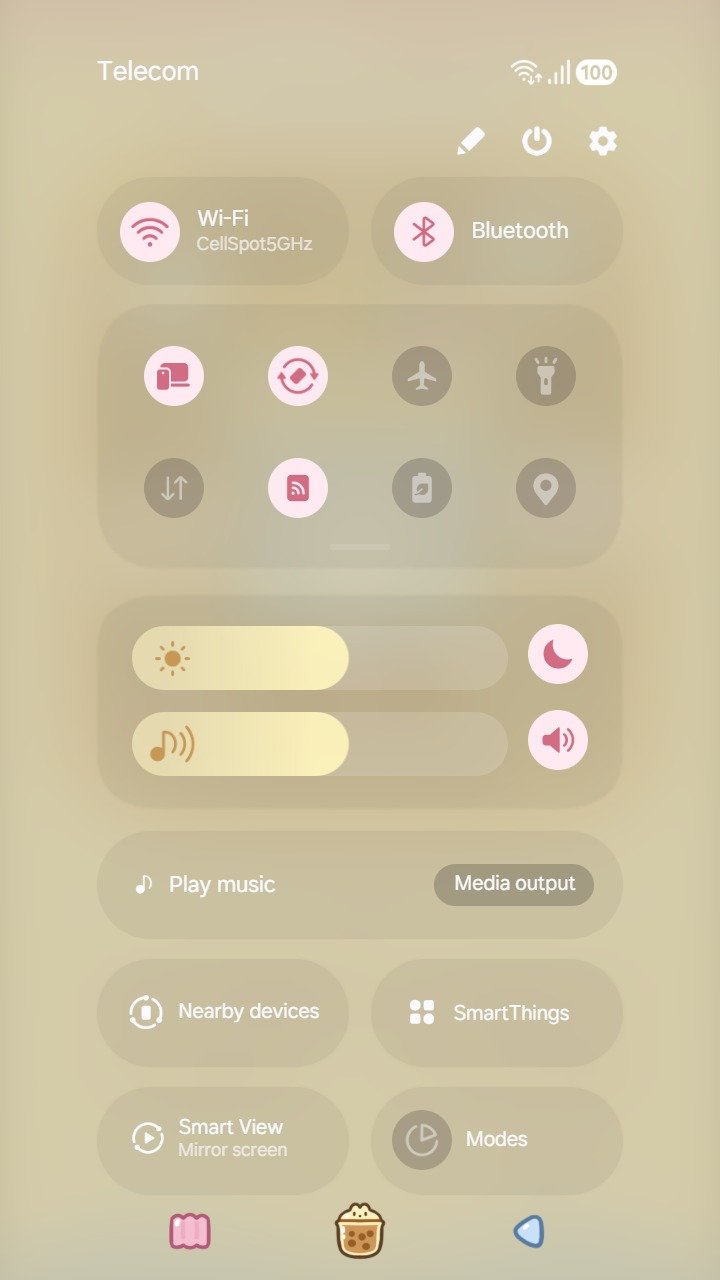Screen dimensions: 720x1280
Task: Start Smart View screen mirroring
Action: pos(223,1138)
